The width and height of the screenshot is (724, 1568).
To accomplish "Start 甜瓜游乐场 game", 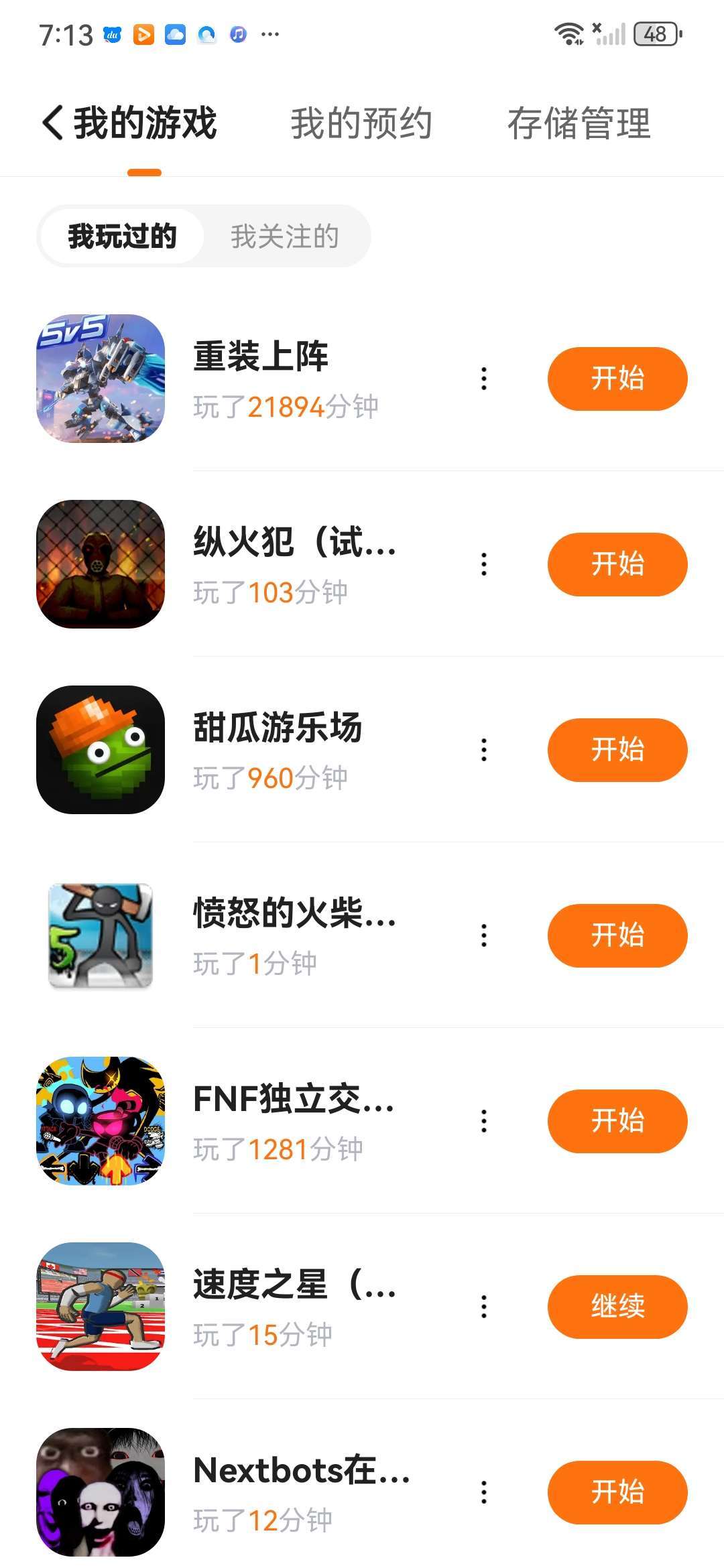I will click(617, 750).
